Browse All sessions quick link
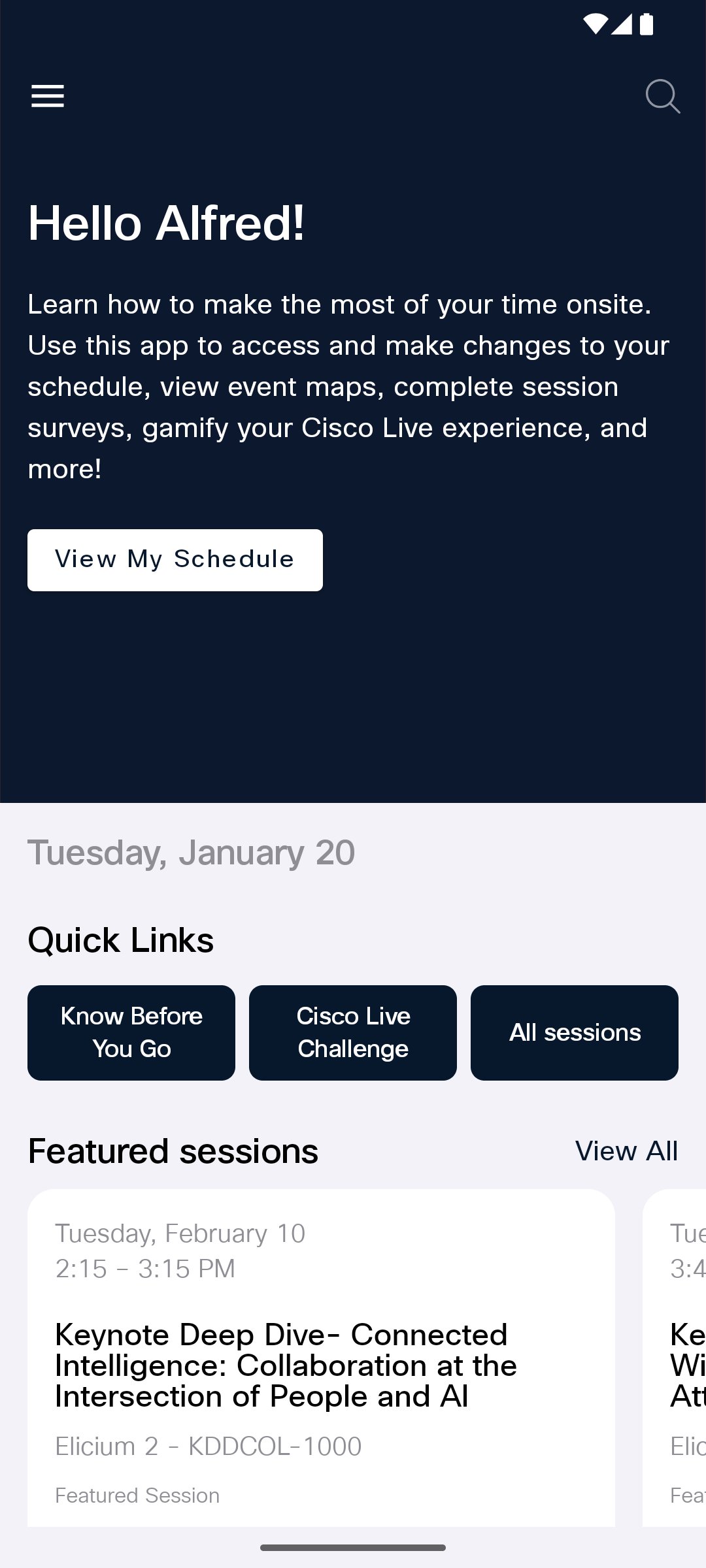 pos(575,1032)
